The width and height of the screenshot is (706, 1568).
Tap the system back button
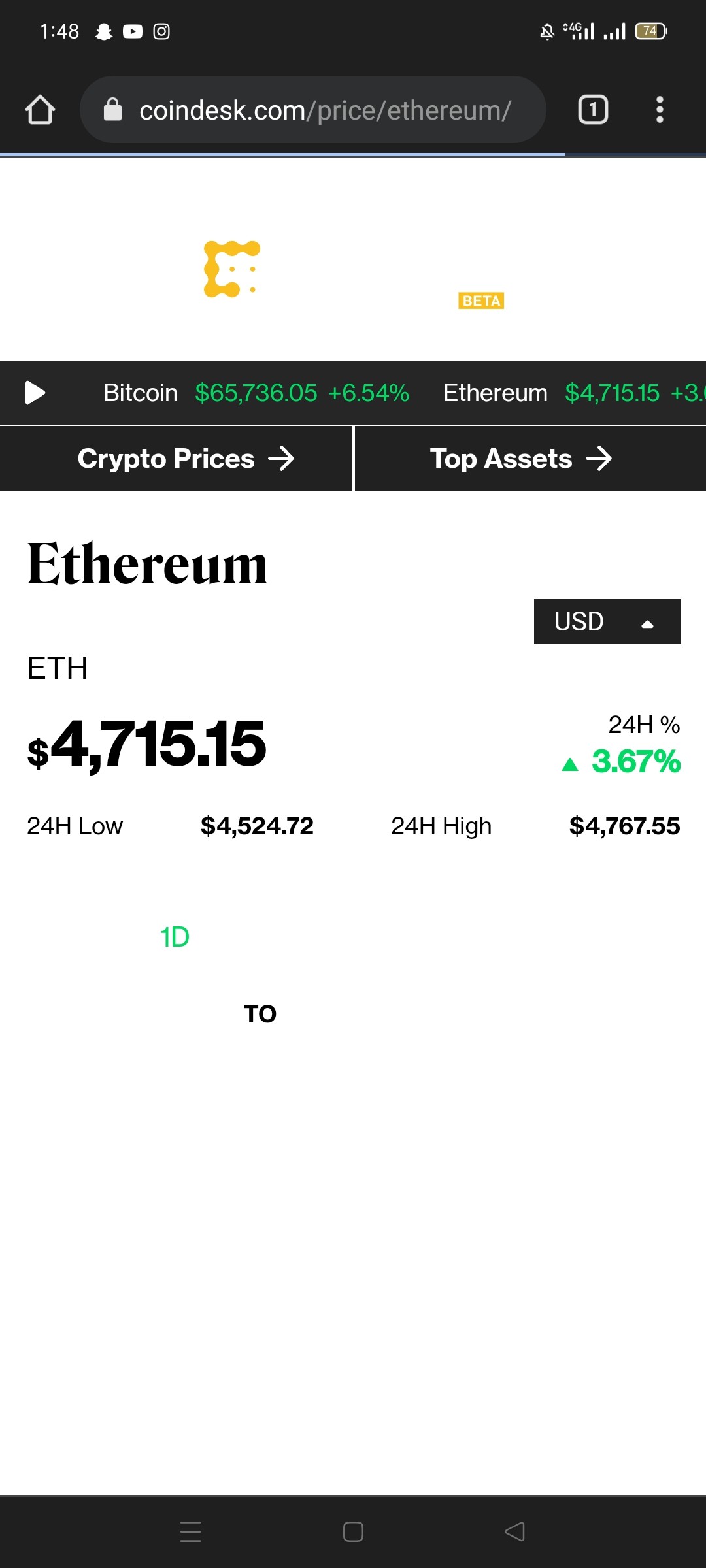coord(515,1531)
